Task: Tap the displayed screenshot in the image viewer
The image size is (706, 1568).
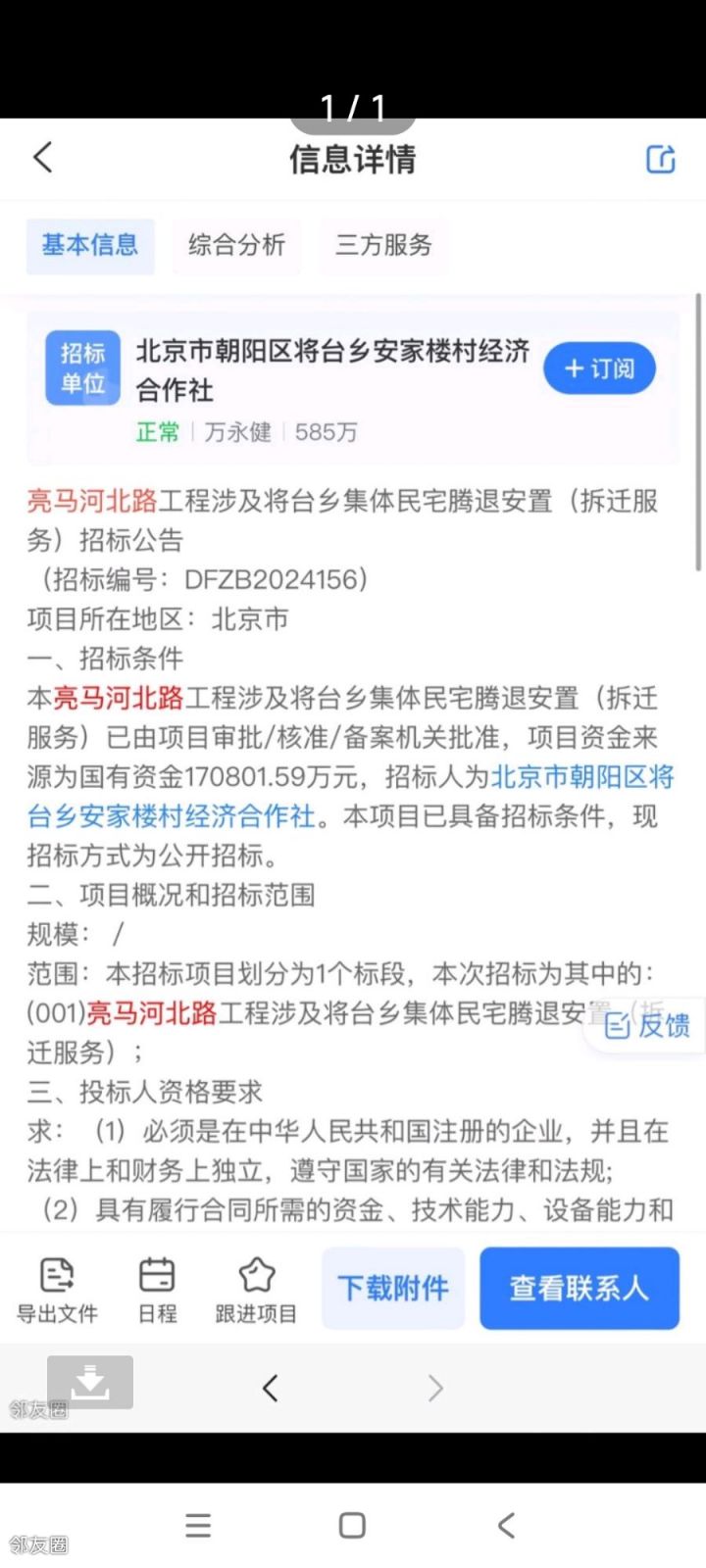Action: coord(353,775)
